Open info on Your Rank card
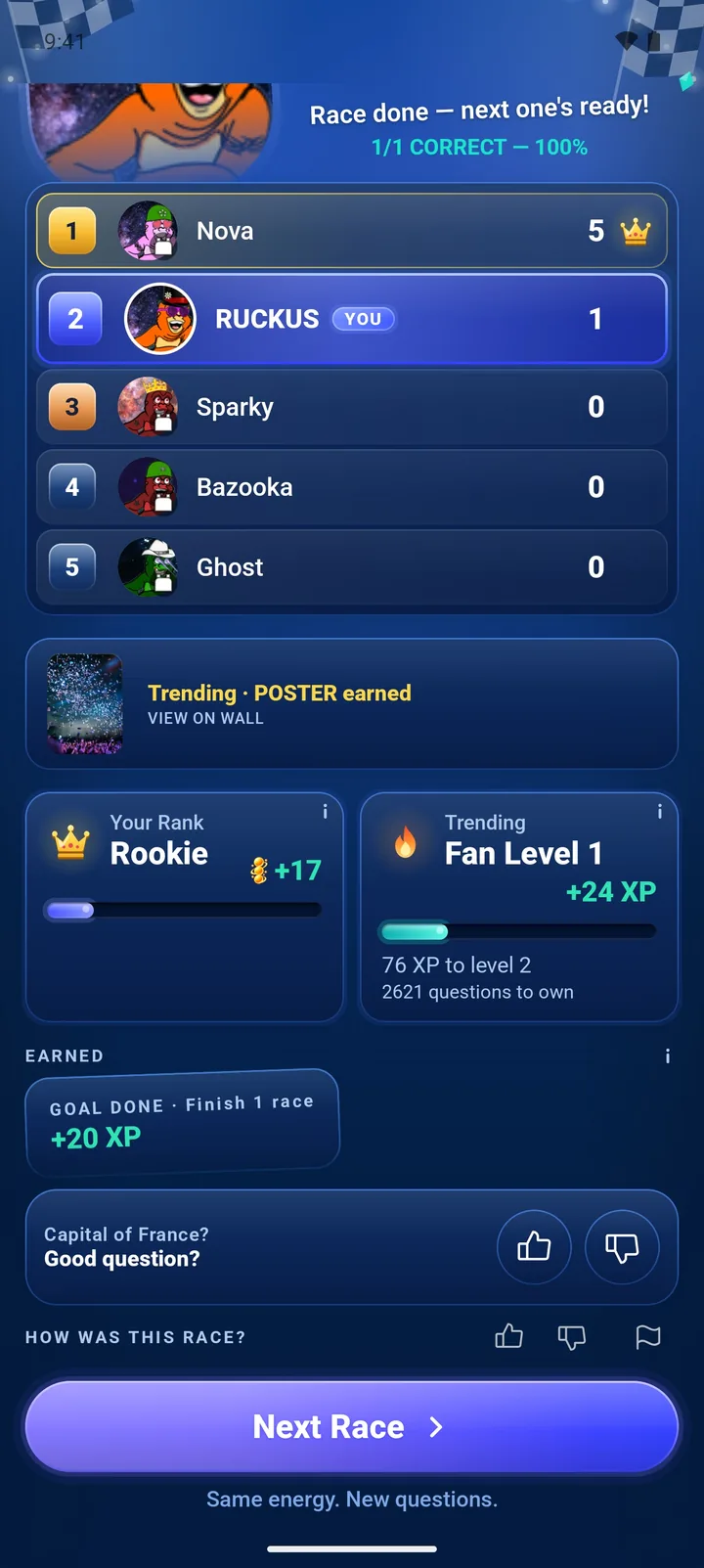 tap(325, 811)
